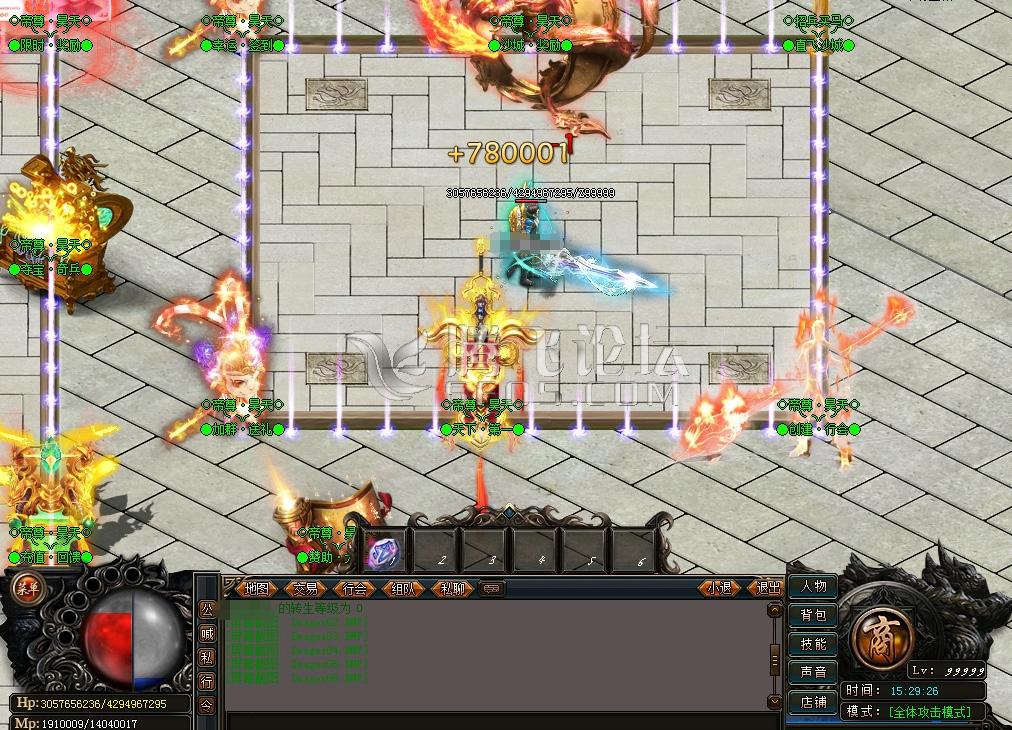Open the 地图 map button

click(257, 588)
